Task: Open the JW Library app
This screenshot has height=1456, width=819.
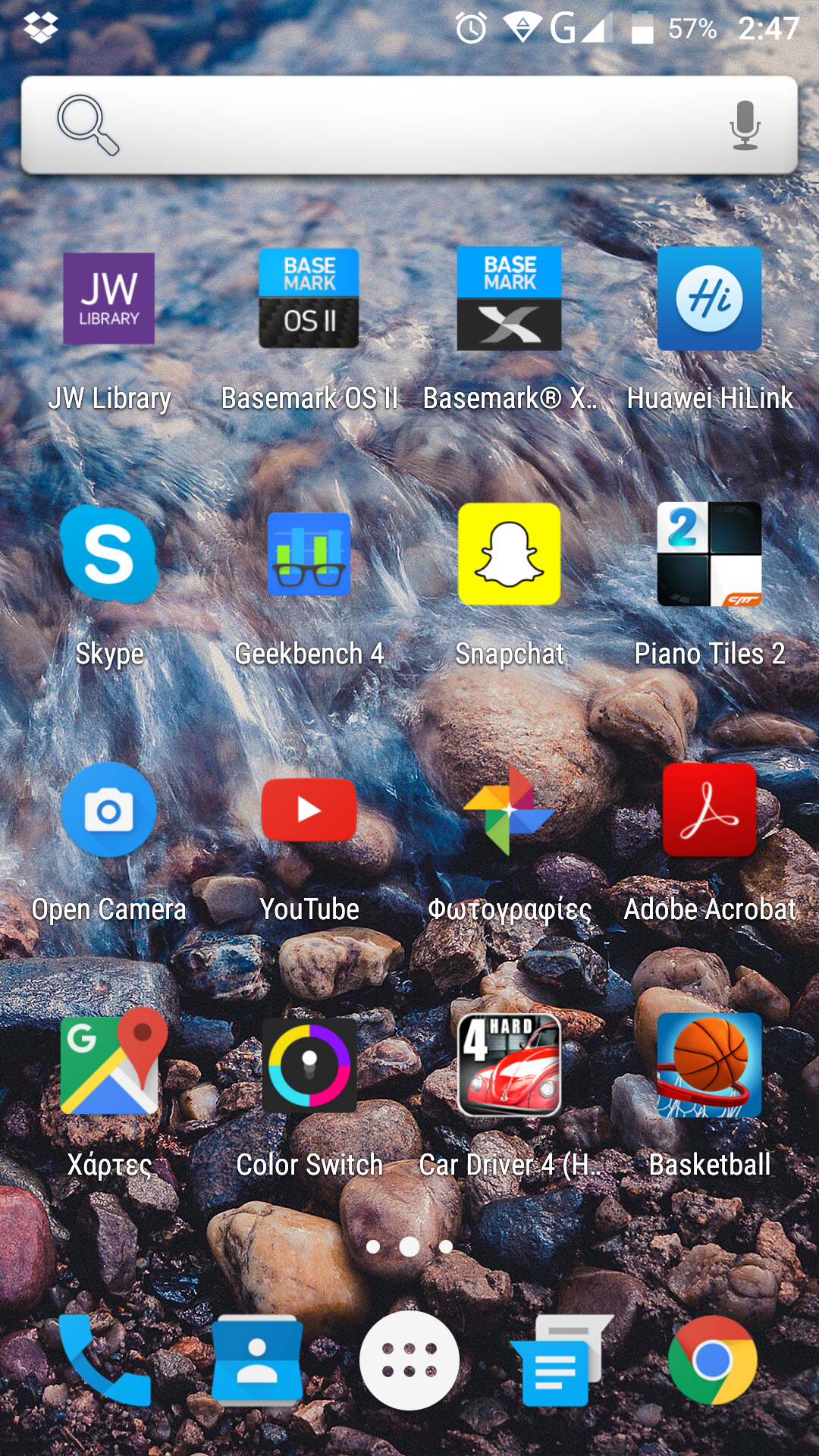Action: pyautogui.click(x=109, y=299)
